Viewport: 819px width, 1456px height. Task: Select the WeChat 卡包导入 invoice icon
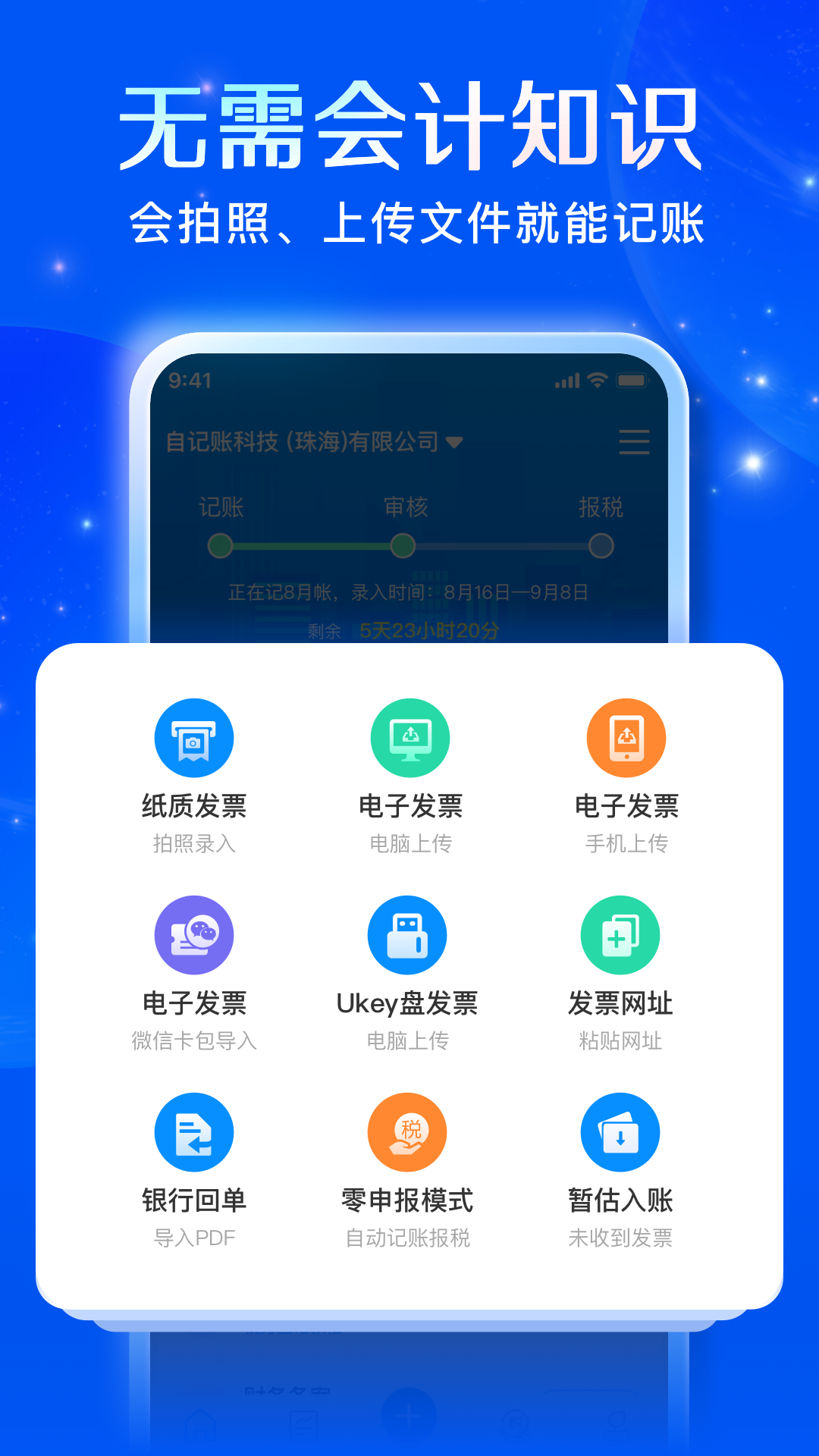tap(193, 934)
